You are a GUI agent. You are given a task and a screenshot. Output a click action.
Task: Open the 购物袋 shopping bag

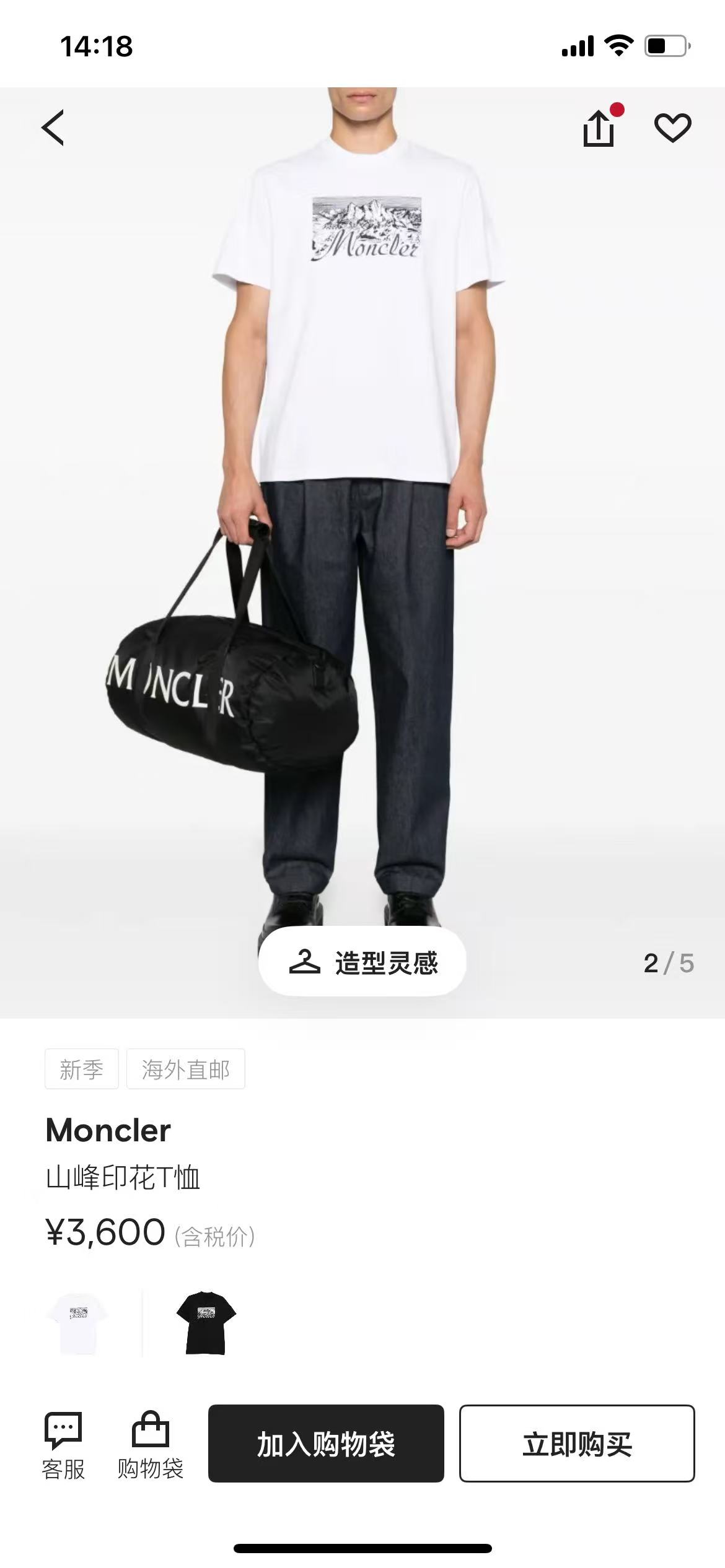pyautogui.click(x=150, y=1445)
